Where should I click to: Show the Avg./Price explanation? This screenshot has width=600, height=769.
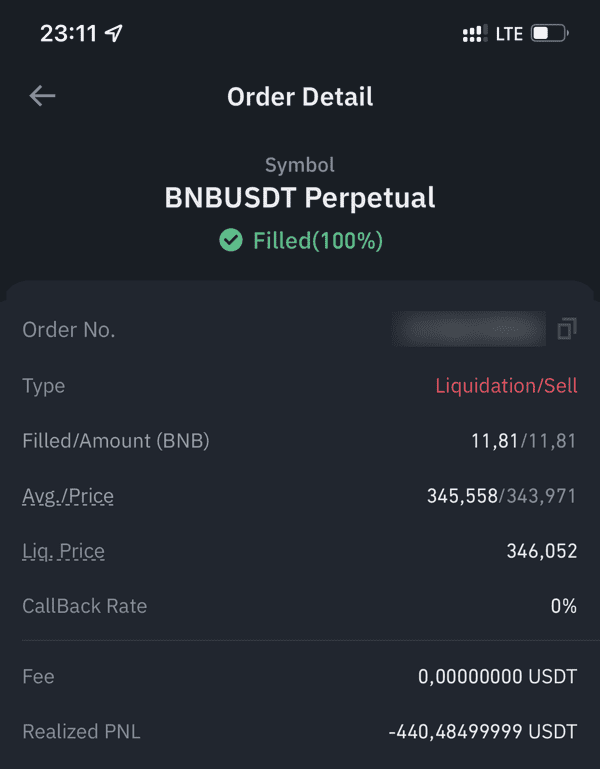68,496
